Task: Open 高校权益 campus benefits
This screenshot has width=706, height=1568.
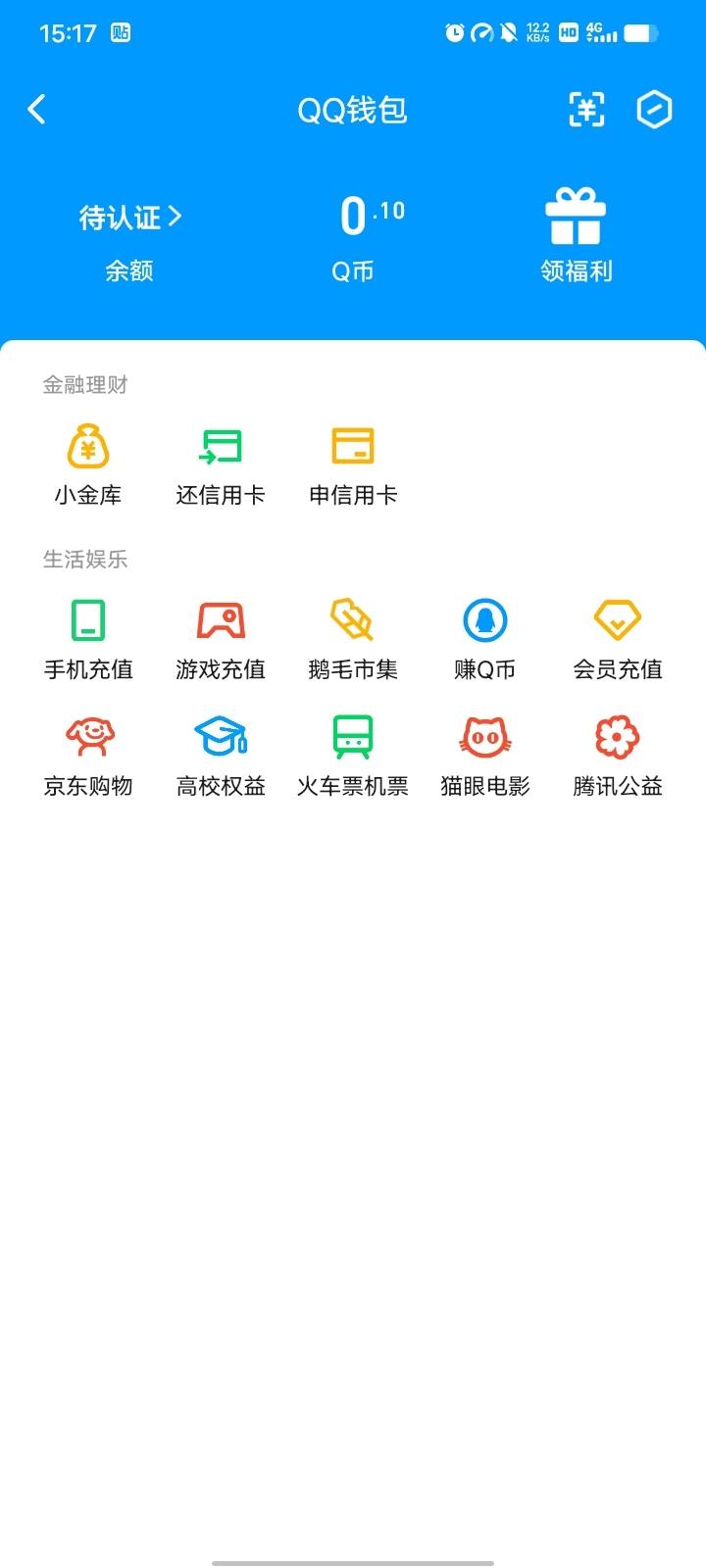Action: click(220, 751)
